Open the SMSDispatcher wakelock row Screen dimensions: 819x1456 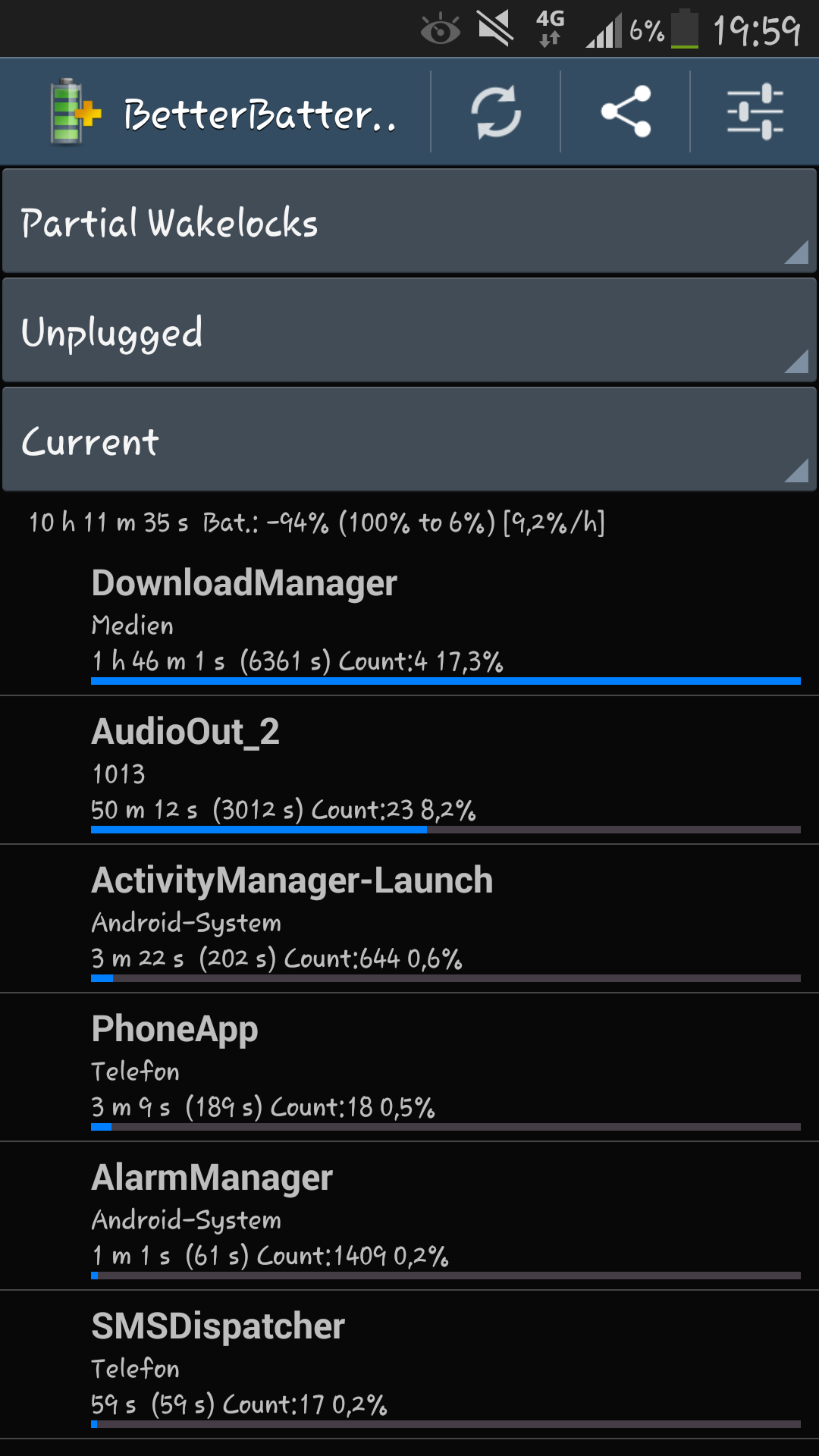[x=409, y=1364]
